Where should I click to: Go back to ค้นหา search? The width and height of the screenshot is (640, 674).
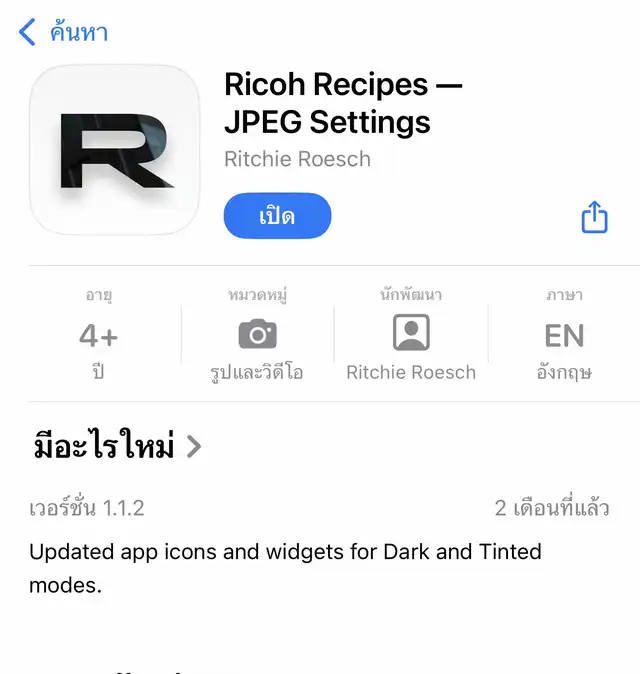click(63, 32)
